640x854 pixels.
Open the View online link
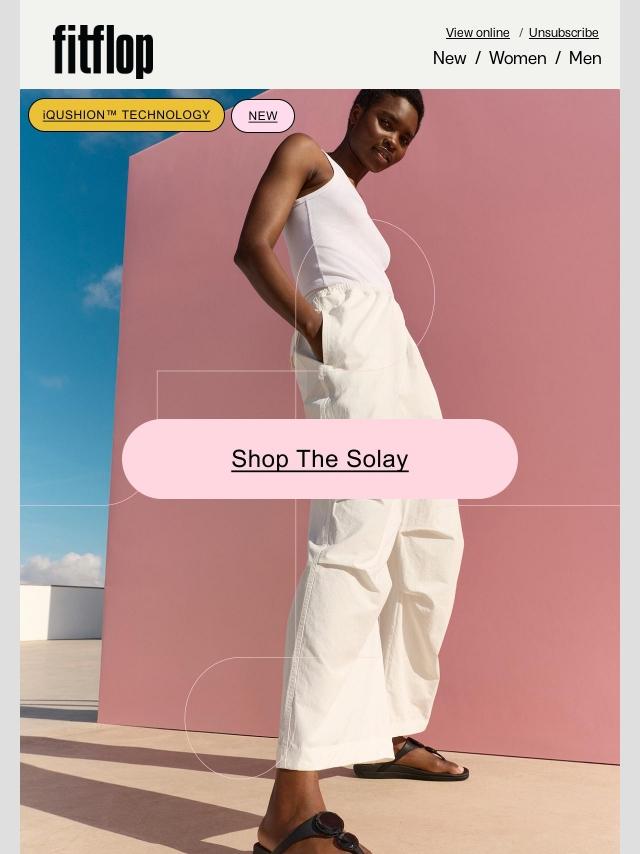478,33
